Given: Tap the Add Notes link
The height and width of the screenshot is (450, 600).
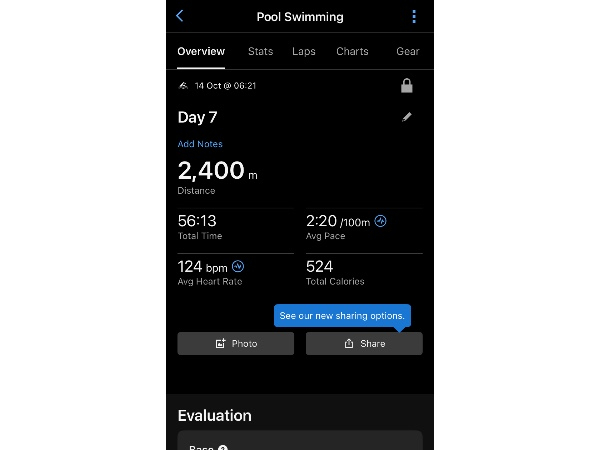Looking at the screenshot, I should pos(200,144).
